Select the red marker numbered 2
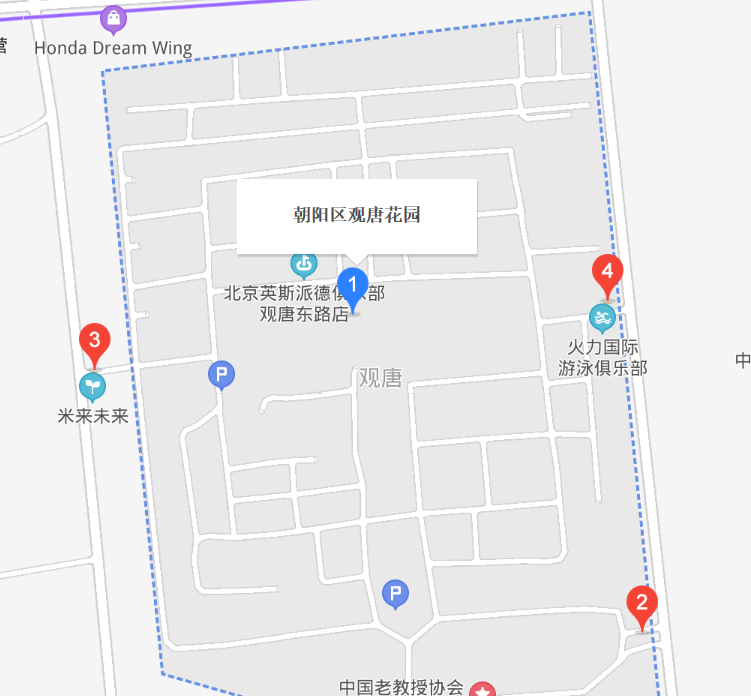Screen dimensions: 751x696 (641, 605)
